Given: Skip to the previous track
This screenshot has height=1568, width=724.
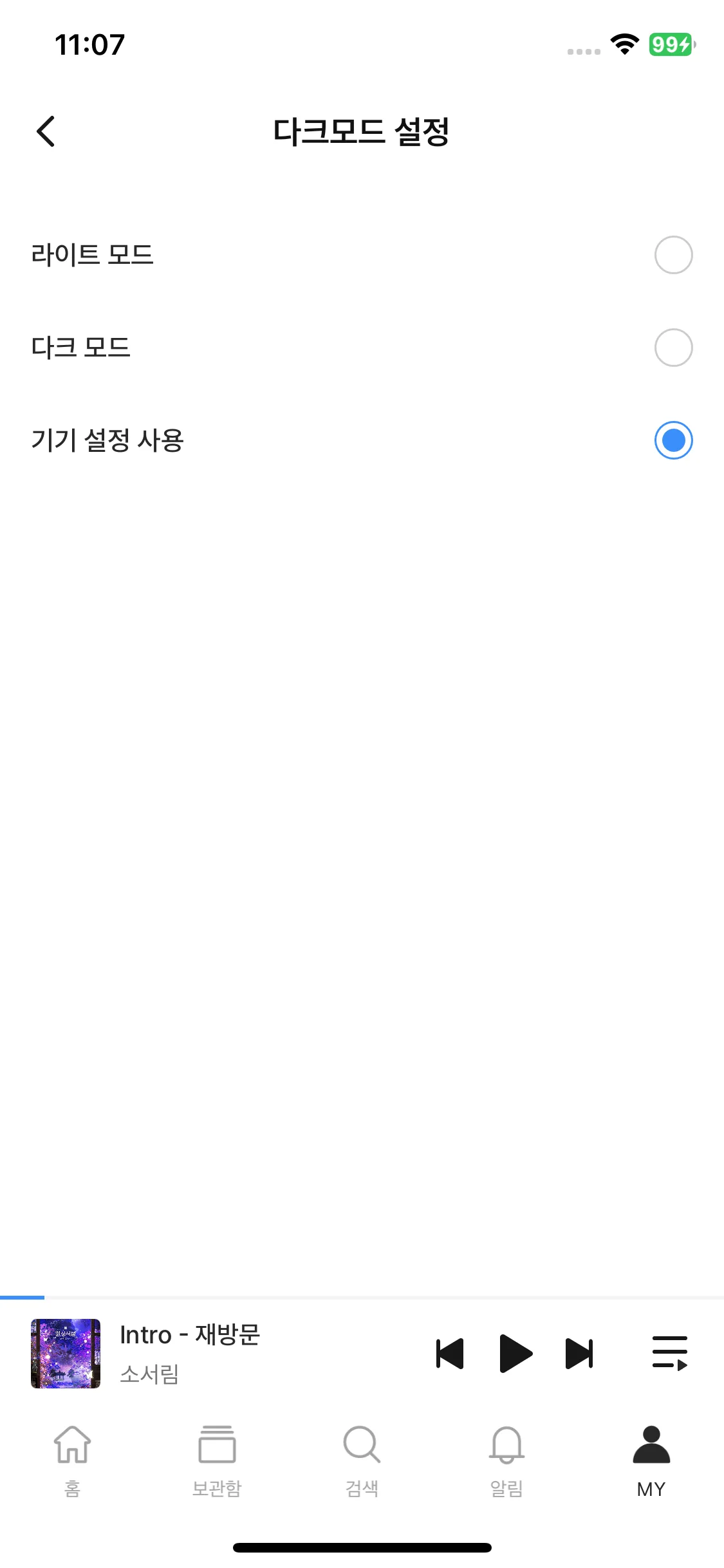Looking at the screenshot, I should point(450,1353).
